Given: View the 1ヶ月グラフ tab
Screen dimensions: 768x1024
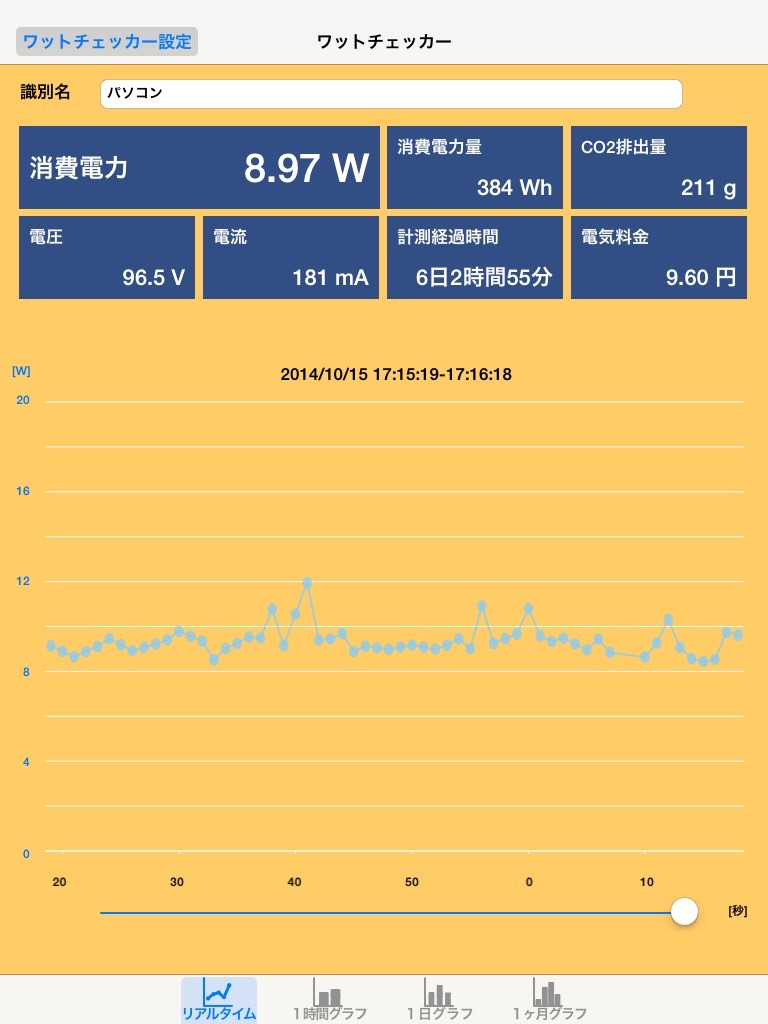Looking at the screenshot, I should tap(549, 1000).
